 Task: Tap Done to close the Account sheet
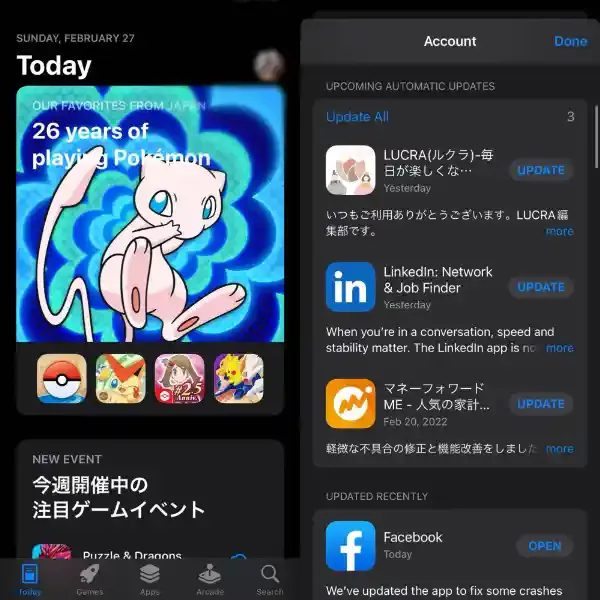570,41
